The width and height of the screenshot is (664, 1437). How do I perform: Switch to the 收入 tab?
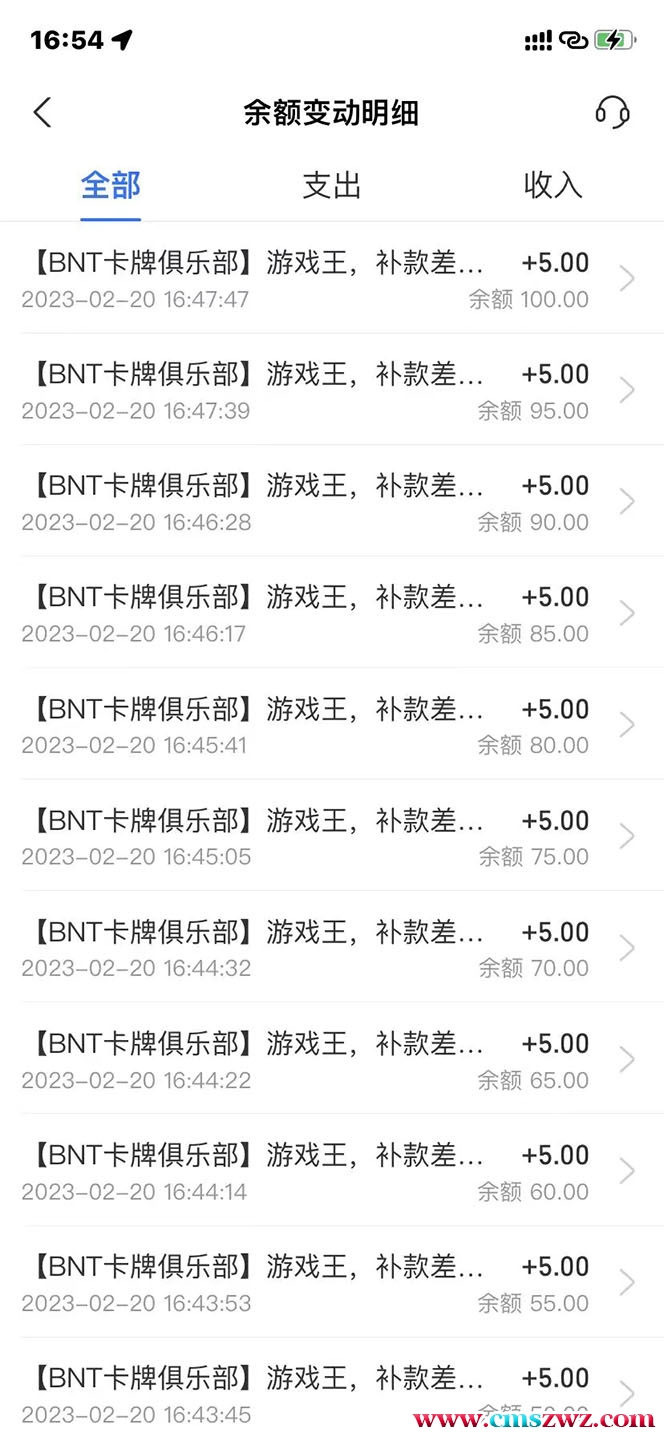click(552, 186)
